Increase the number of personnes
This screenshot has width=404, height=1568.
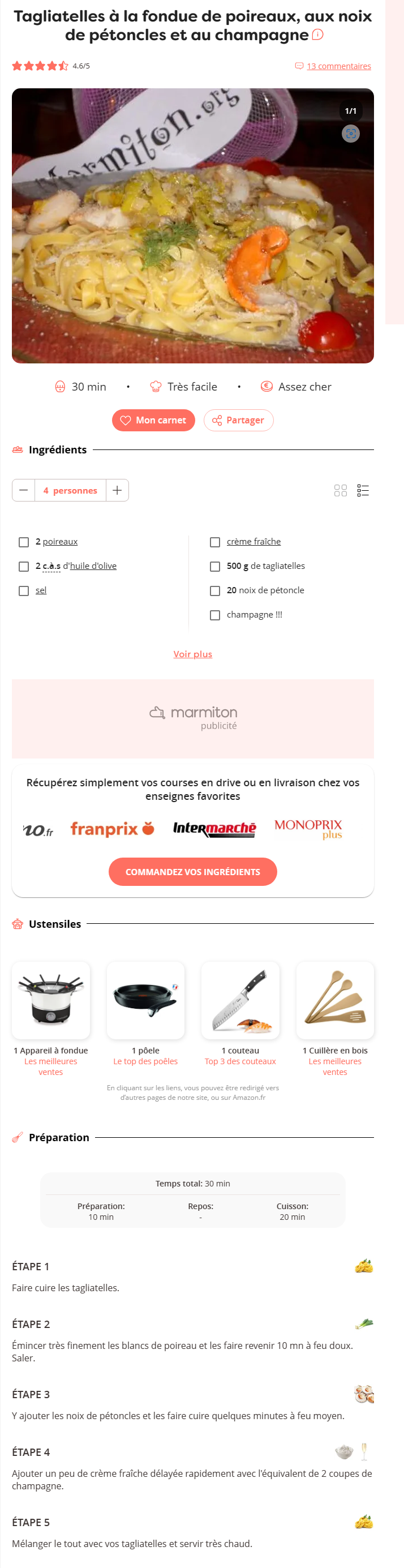(x=118, y=490)
